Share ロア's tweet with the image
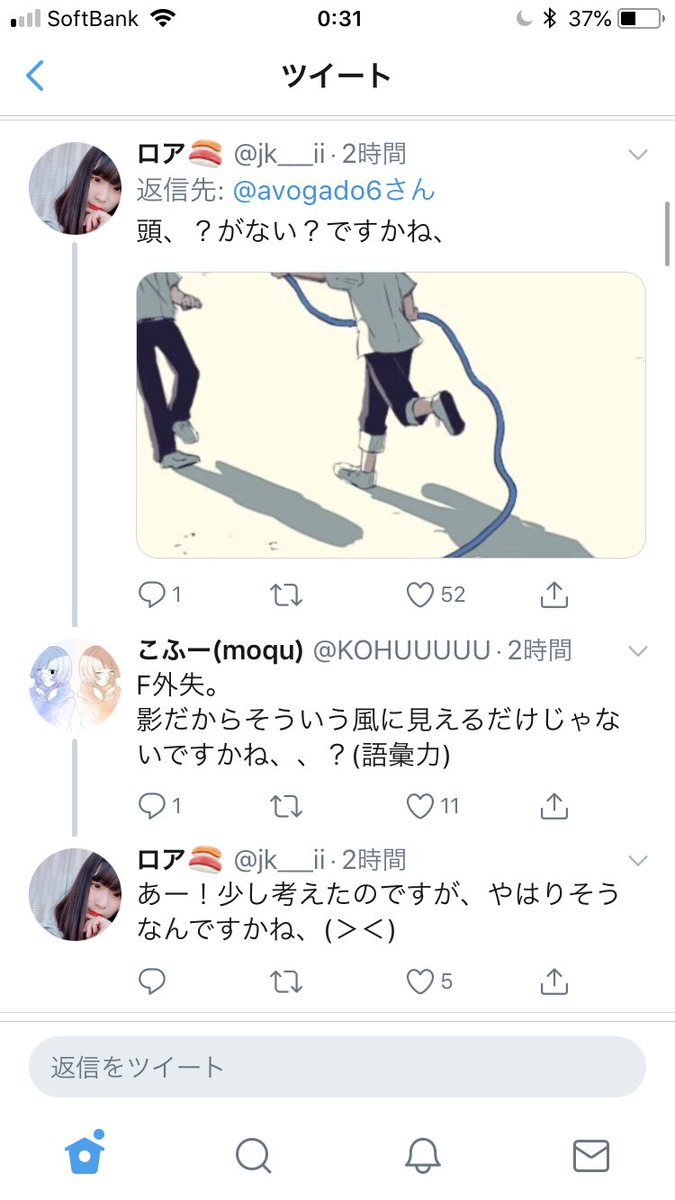This screenshot has width=675, height=1200. (x=554, y=595)
